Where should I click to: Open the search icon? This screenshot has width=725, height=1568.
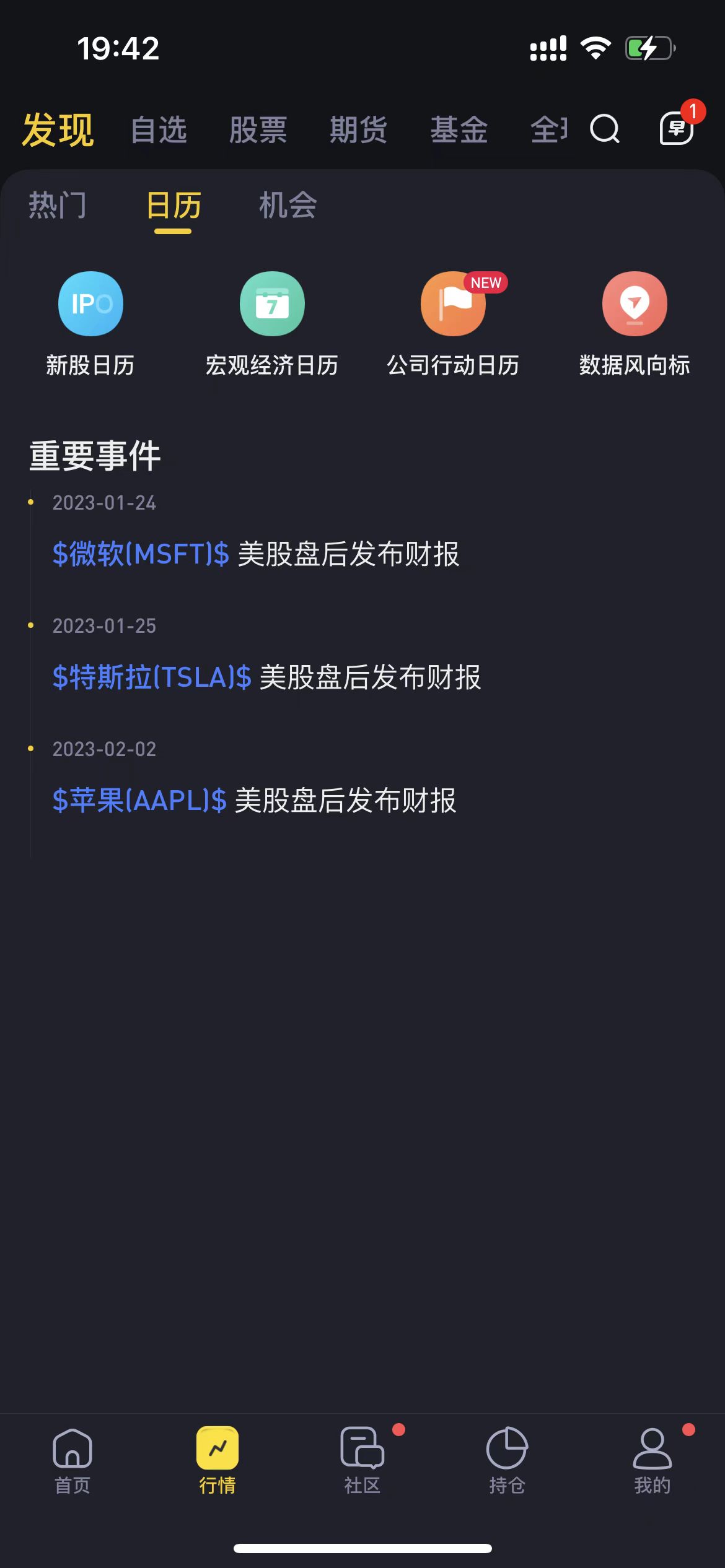604,129
